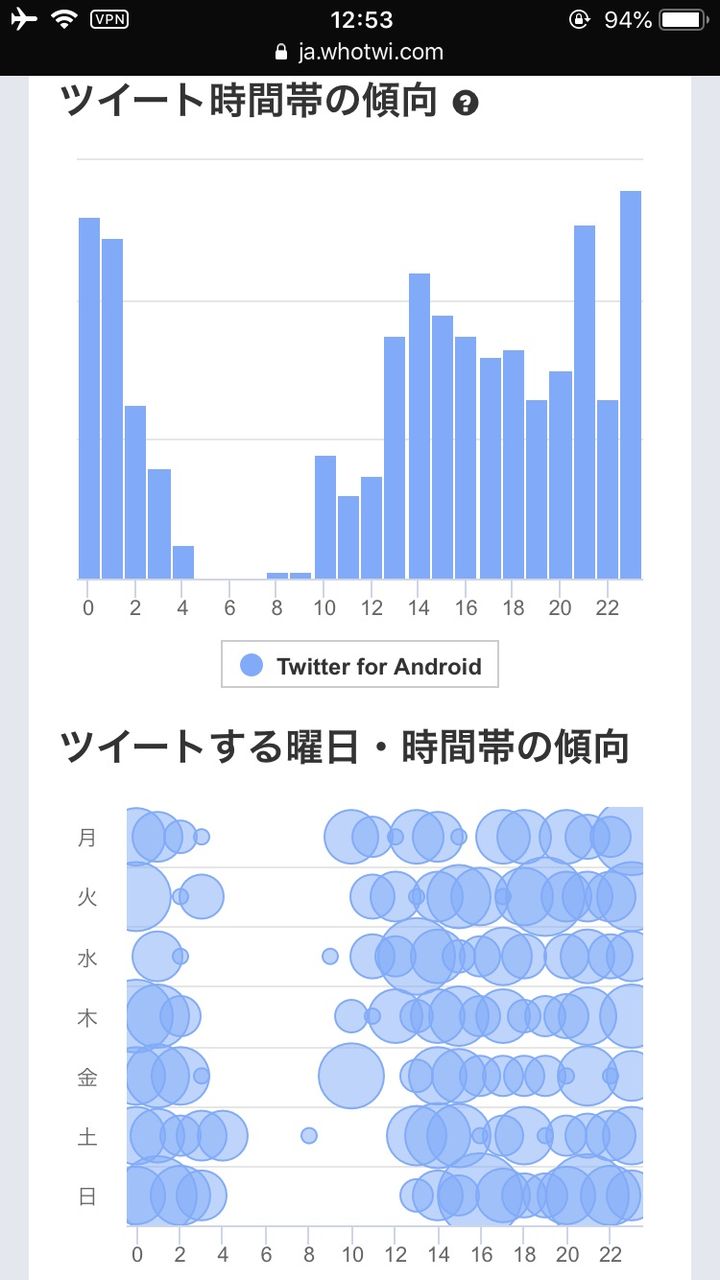The width and height of the screenshot is (720, 1280).
Task: Tap the ja.whotwi.com address bar
Action: click(x=359, y=52)
